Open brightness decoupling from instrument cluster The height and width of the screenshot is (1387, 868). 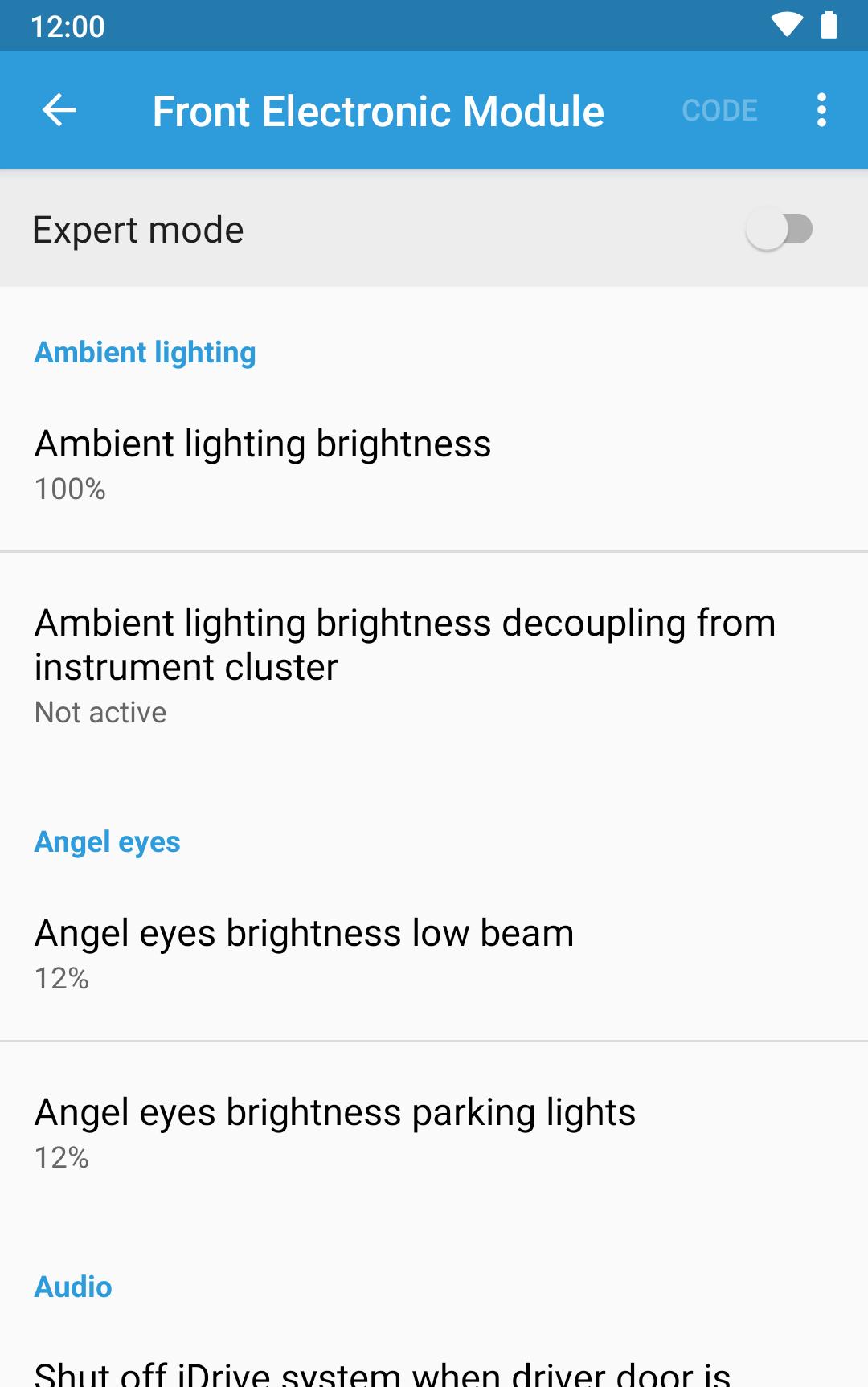(x=434, y=665)
